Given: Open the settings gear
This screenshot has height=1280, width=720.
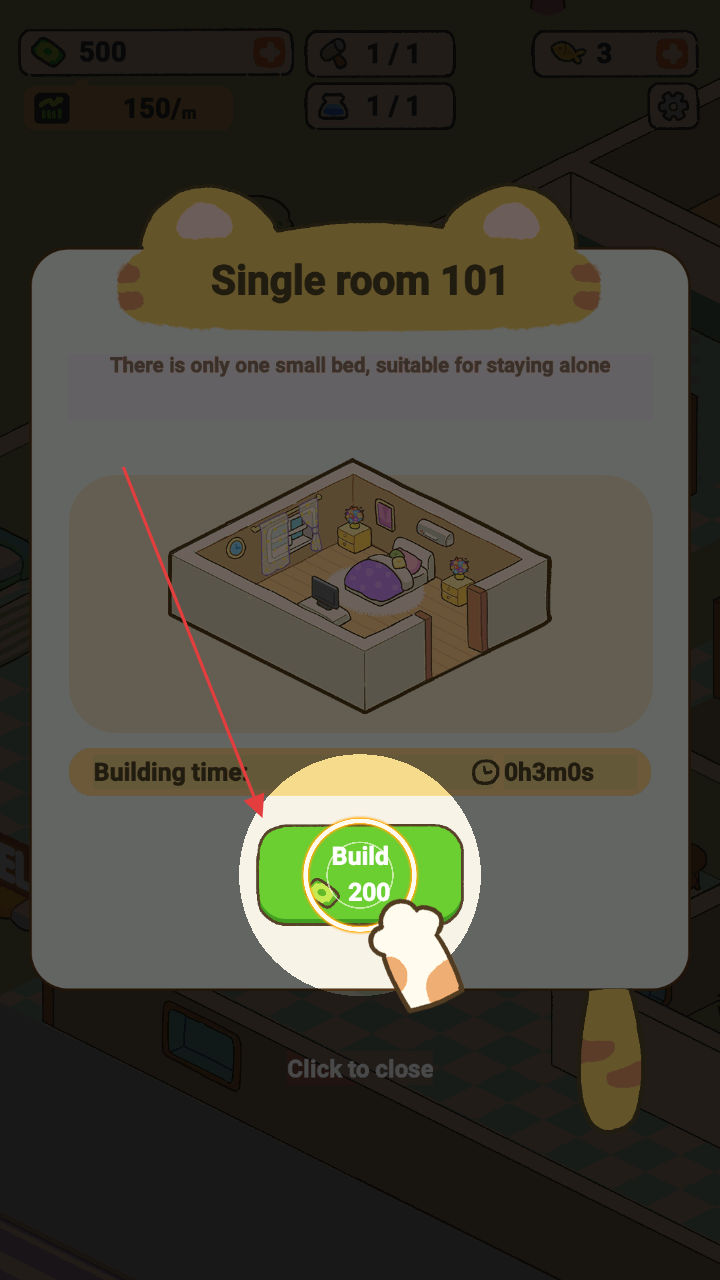Looking at the screenshot, I should point(673,106).
